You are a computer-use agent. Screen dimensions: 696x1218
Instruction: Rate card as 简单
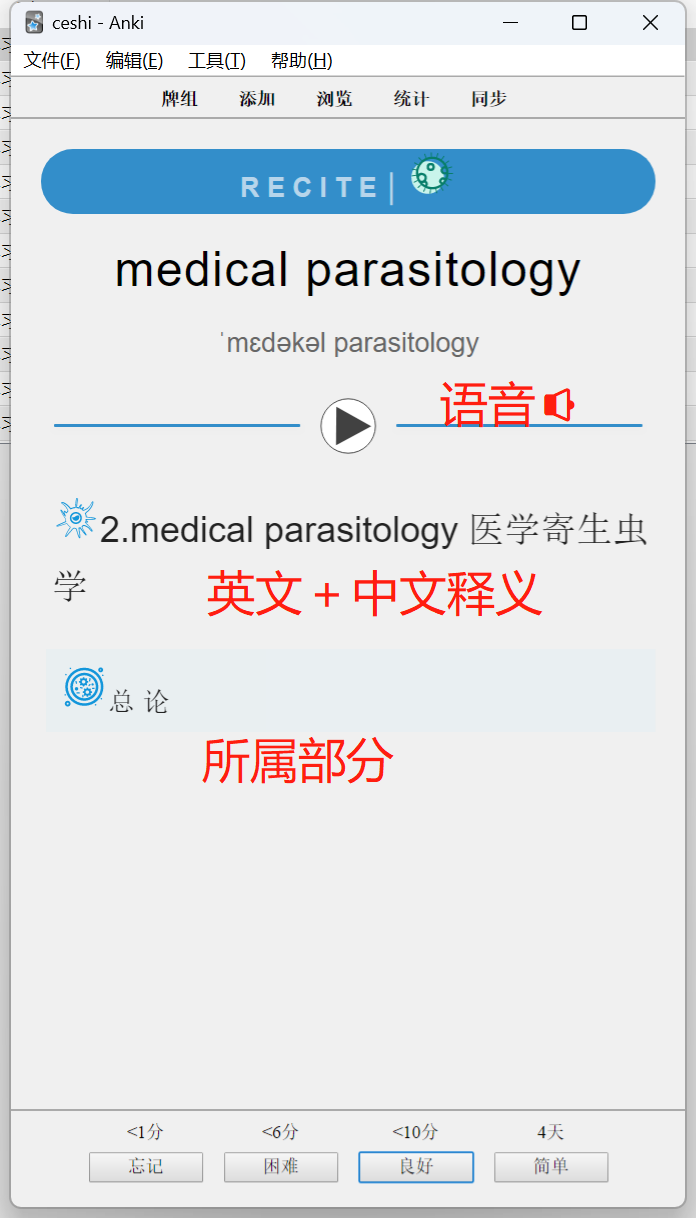pyautogui.click(x=551, y=1167)
